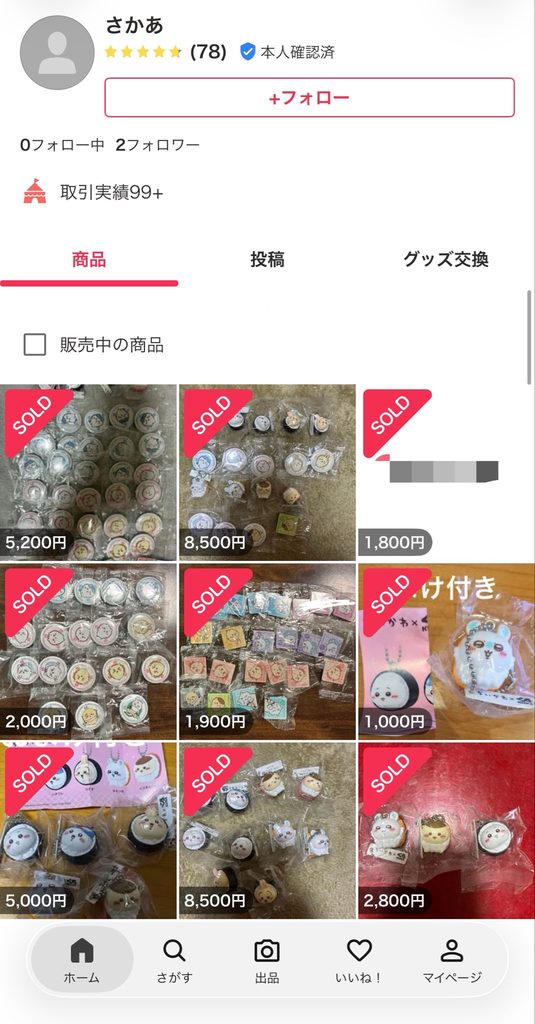The image size is (535, 1024).
Task: Open the sold item priced 5,000円
Action: click(88, 831)
